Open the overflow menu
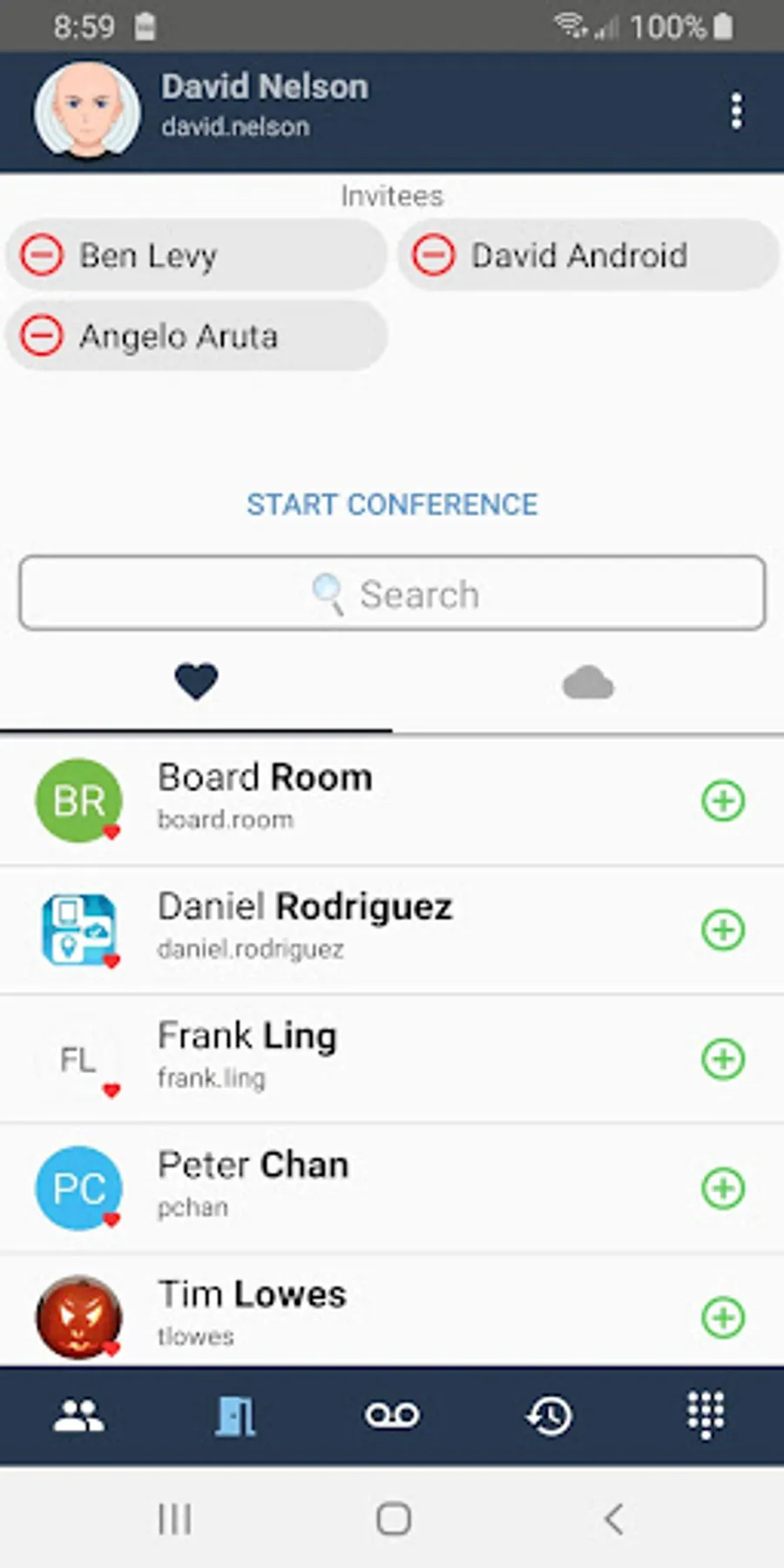Screen dimensions: 784x1568 (x=737, y=112)
